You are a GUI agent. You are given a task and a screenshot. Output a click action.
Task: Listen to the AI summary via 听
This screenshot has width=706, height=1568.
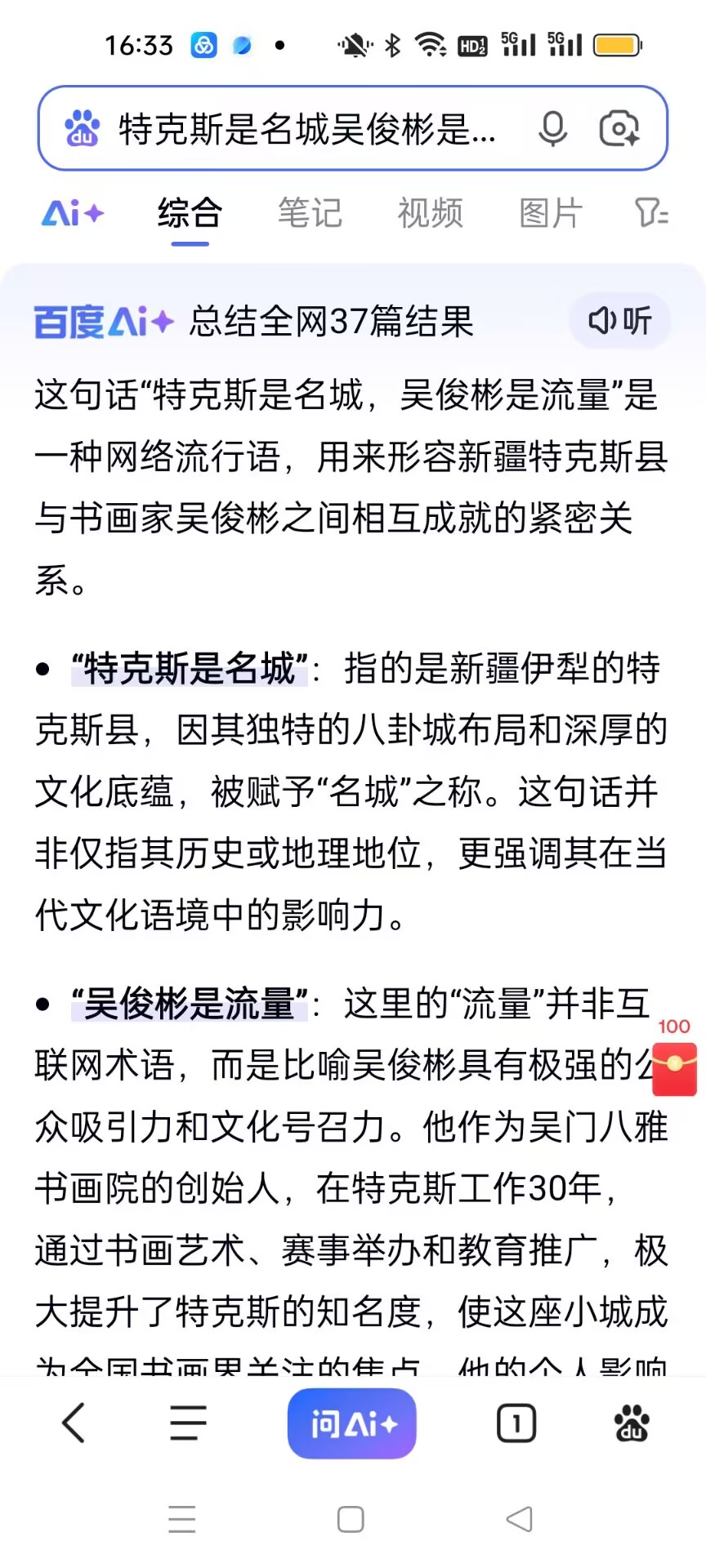(x=620, y=321)
